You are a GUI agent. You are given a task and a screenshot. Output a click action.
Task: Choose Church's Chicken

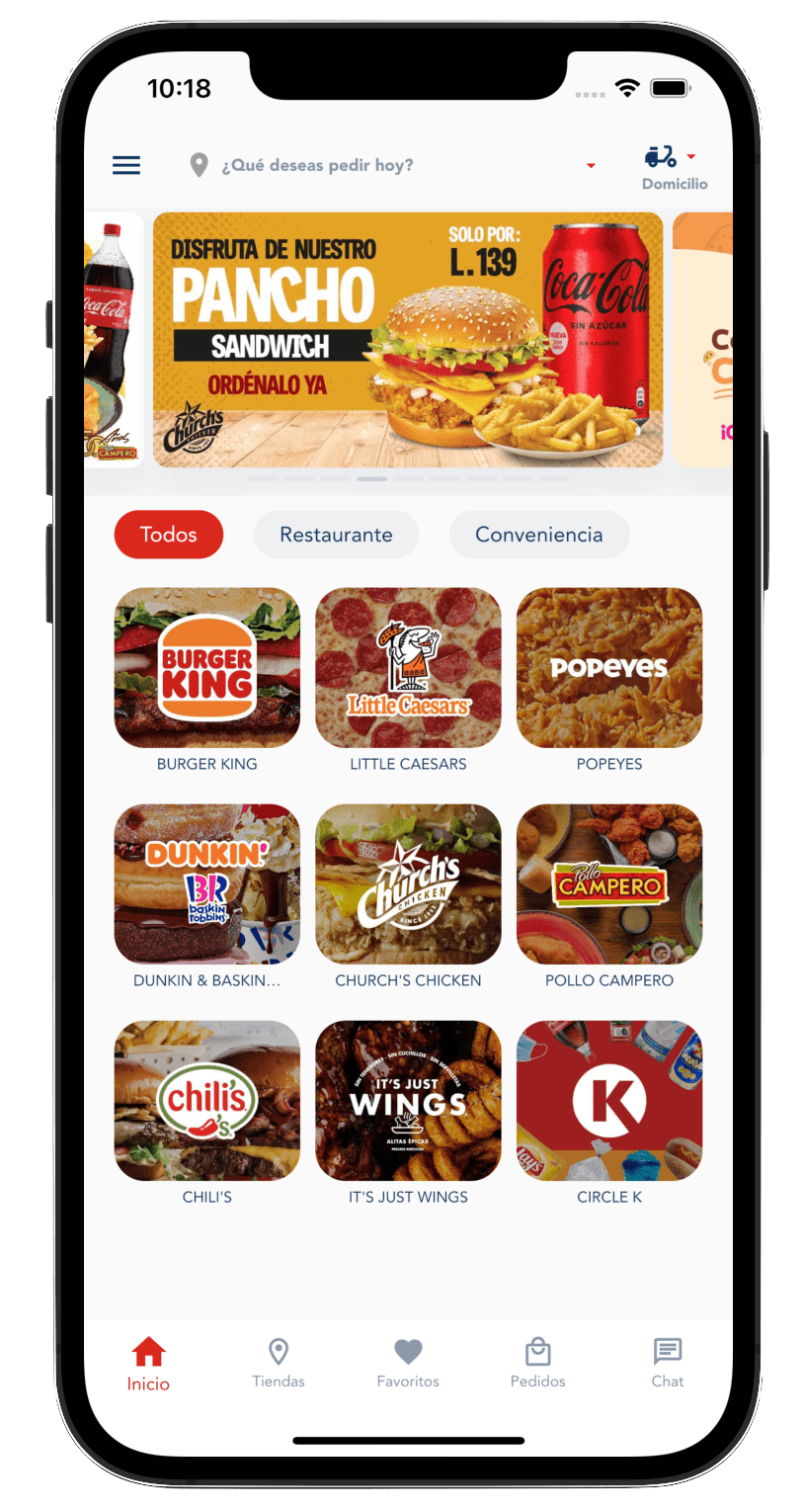click(408, 884)
